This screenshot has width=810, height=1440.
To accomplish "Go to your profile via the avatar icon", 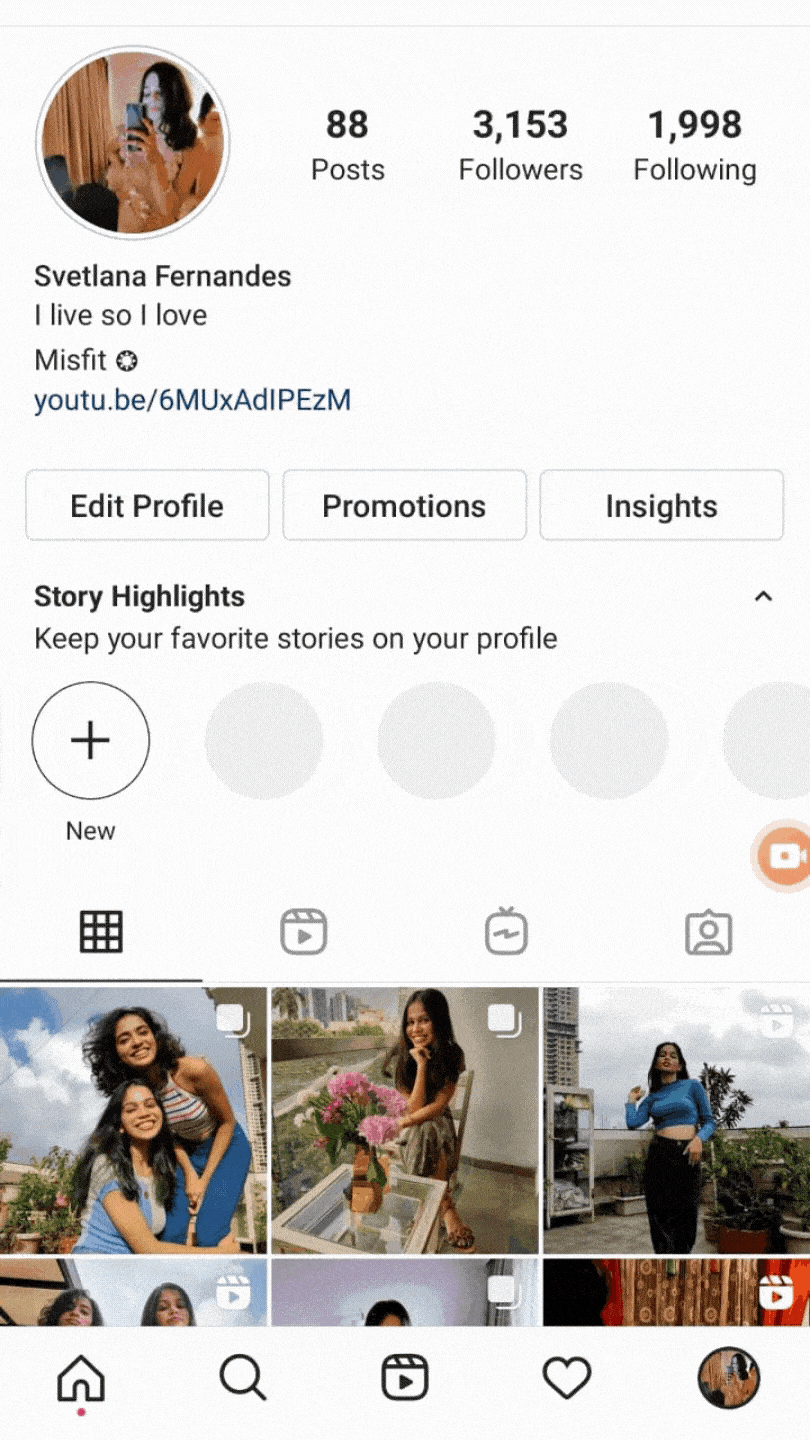I will 728,1377.
